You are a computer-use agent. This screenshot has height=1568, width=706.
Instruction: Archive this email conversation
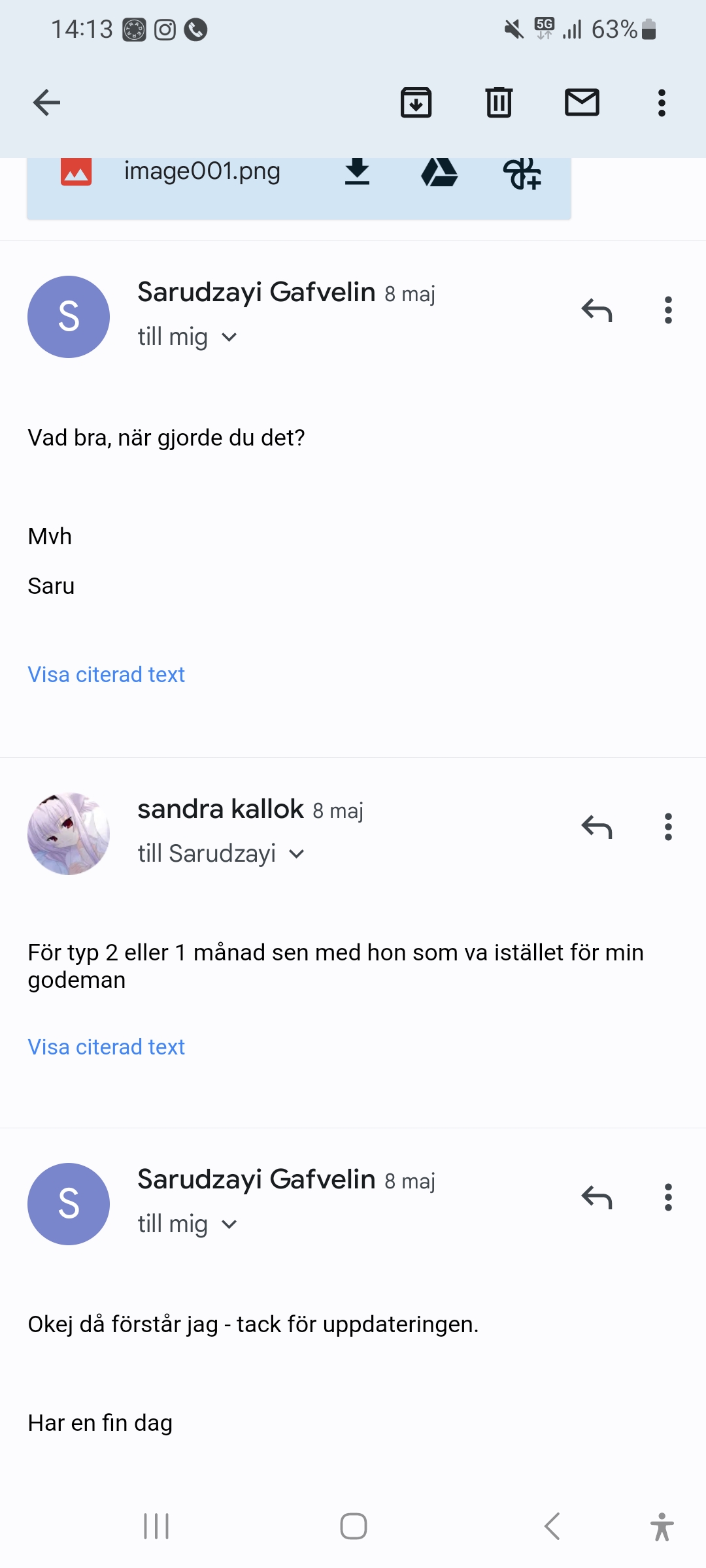coord(416,103)
